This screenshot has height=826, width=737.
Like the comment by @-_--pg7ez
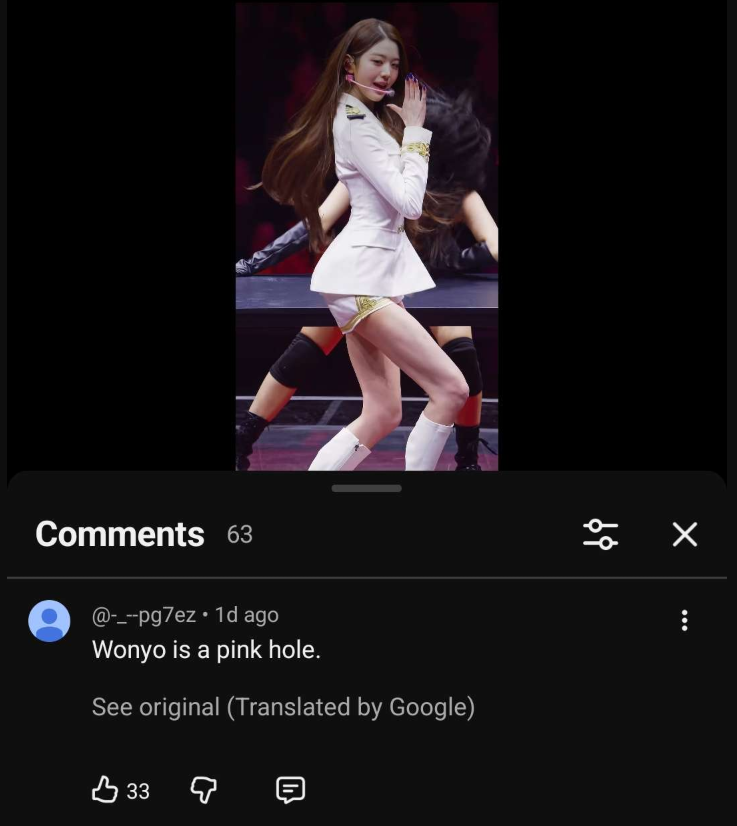pyautogui.click(x=105, y=790)
